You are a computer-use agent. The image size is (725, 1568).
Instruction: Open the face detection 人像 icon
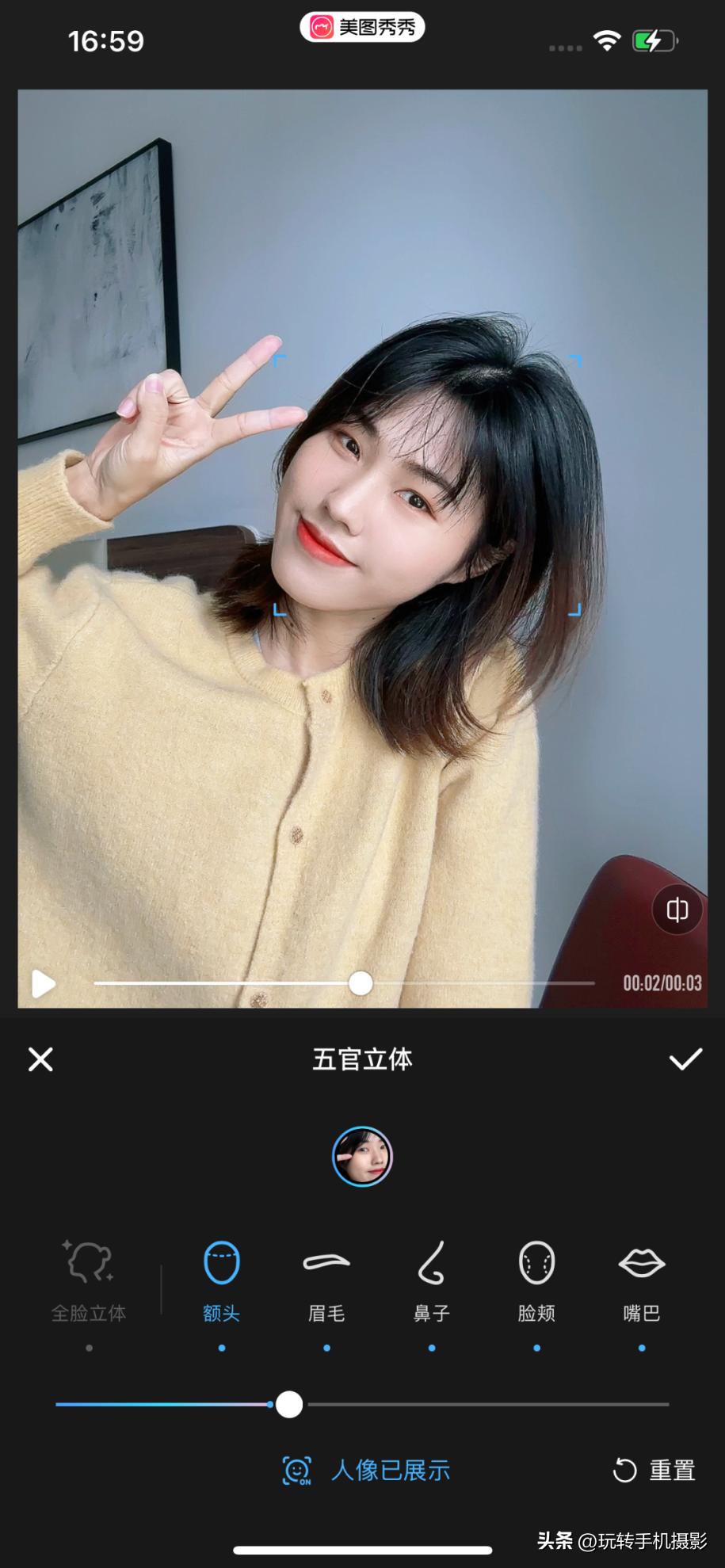click(x=299, y=1470)
